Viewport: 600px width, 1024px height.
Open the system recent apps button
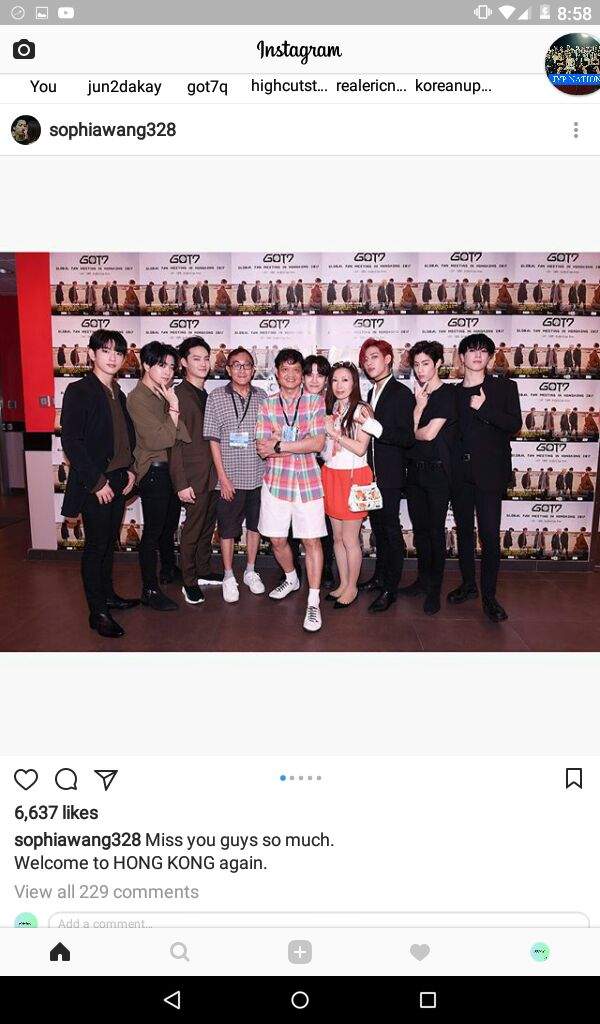click(x=428, y=999)
